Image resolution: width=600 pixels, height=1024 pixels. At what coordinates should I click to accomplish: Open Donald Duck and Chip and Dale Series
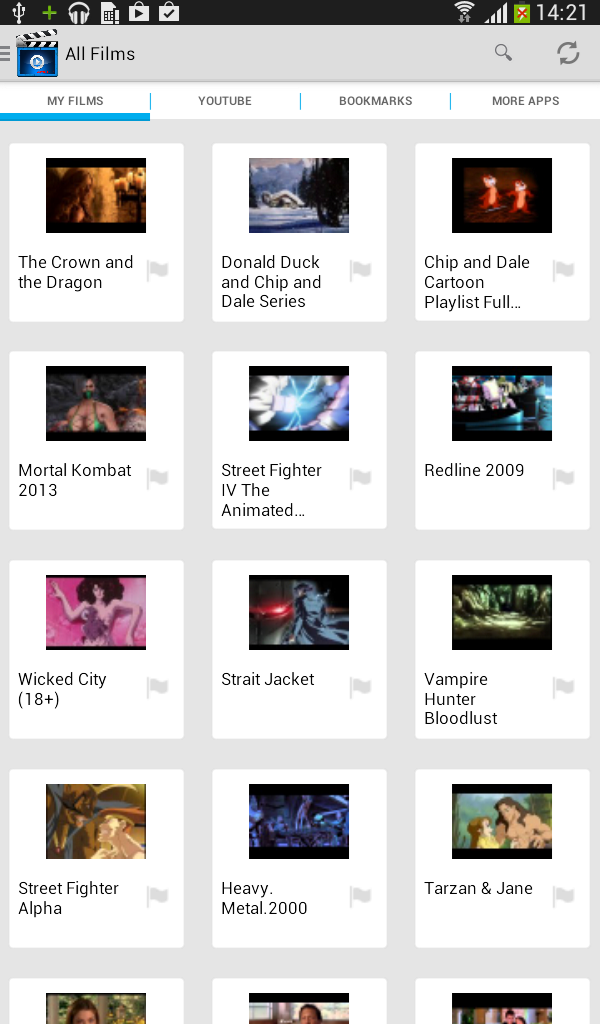point(299,232)
